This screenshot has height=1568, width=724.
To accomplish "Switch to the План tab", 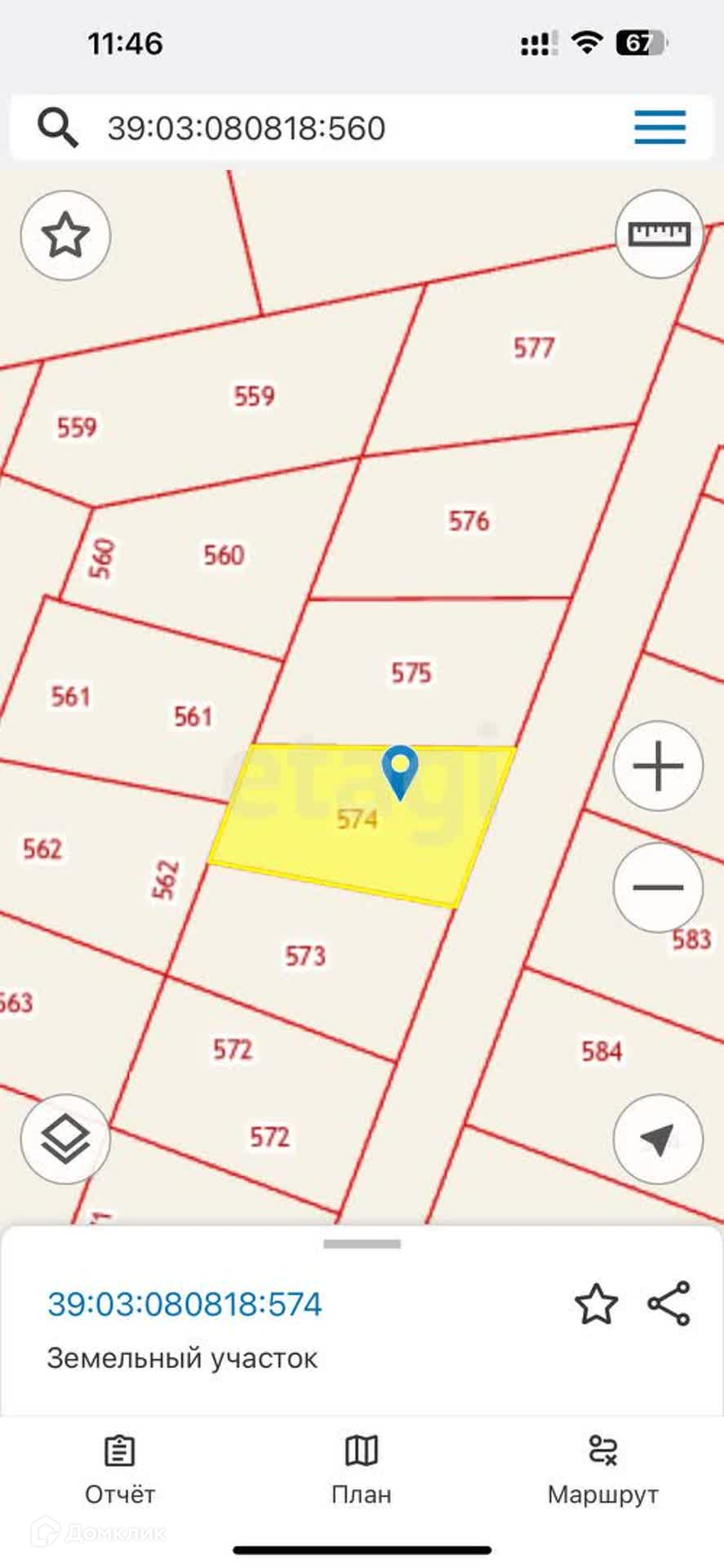I will (x=362, y=1470).
